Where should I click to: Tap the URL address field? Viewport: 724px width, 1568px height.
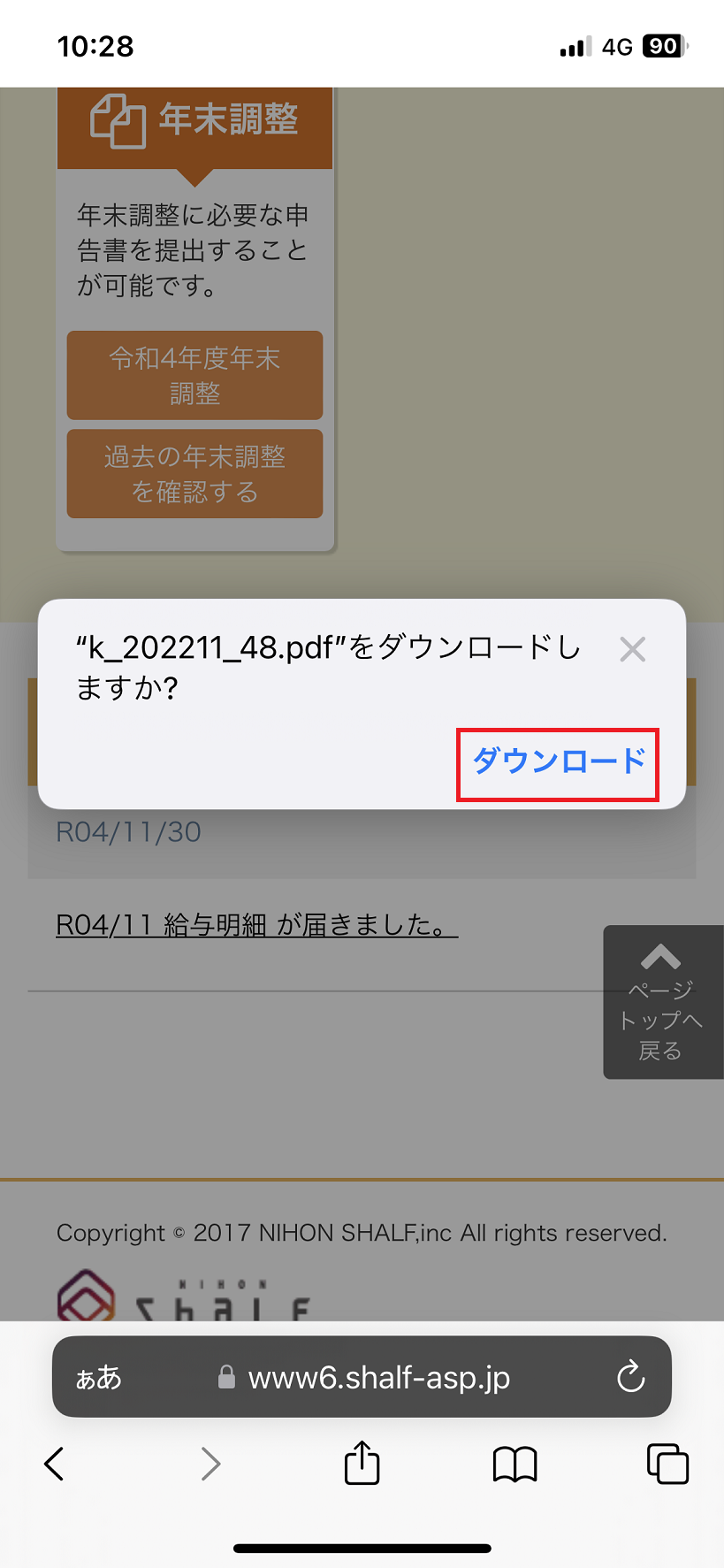[x=362, y=1377]
